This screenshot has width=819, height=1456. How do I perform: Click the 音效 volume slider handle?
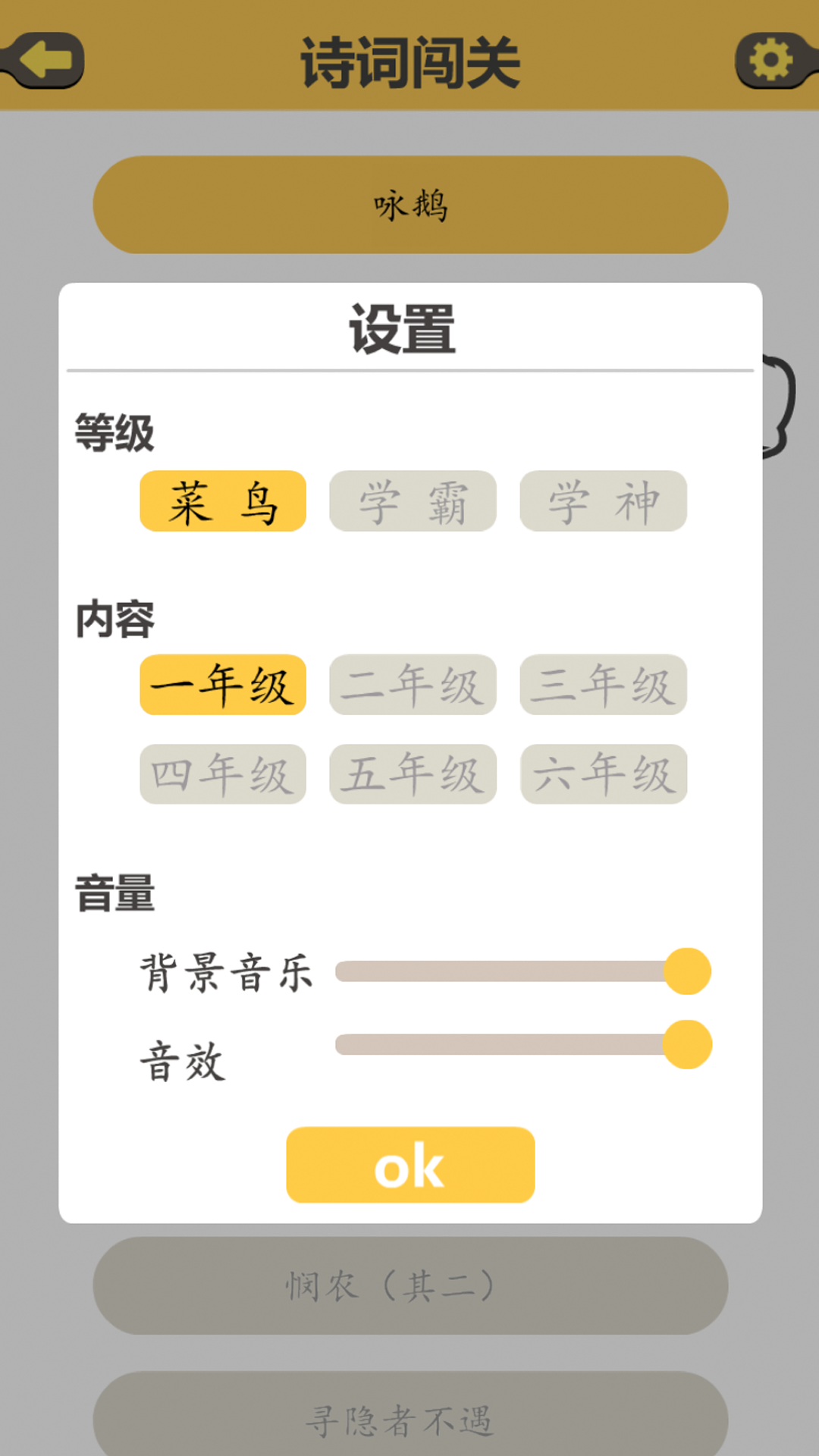coord(689,1044)
